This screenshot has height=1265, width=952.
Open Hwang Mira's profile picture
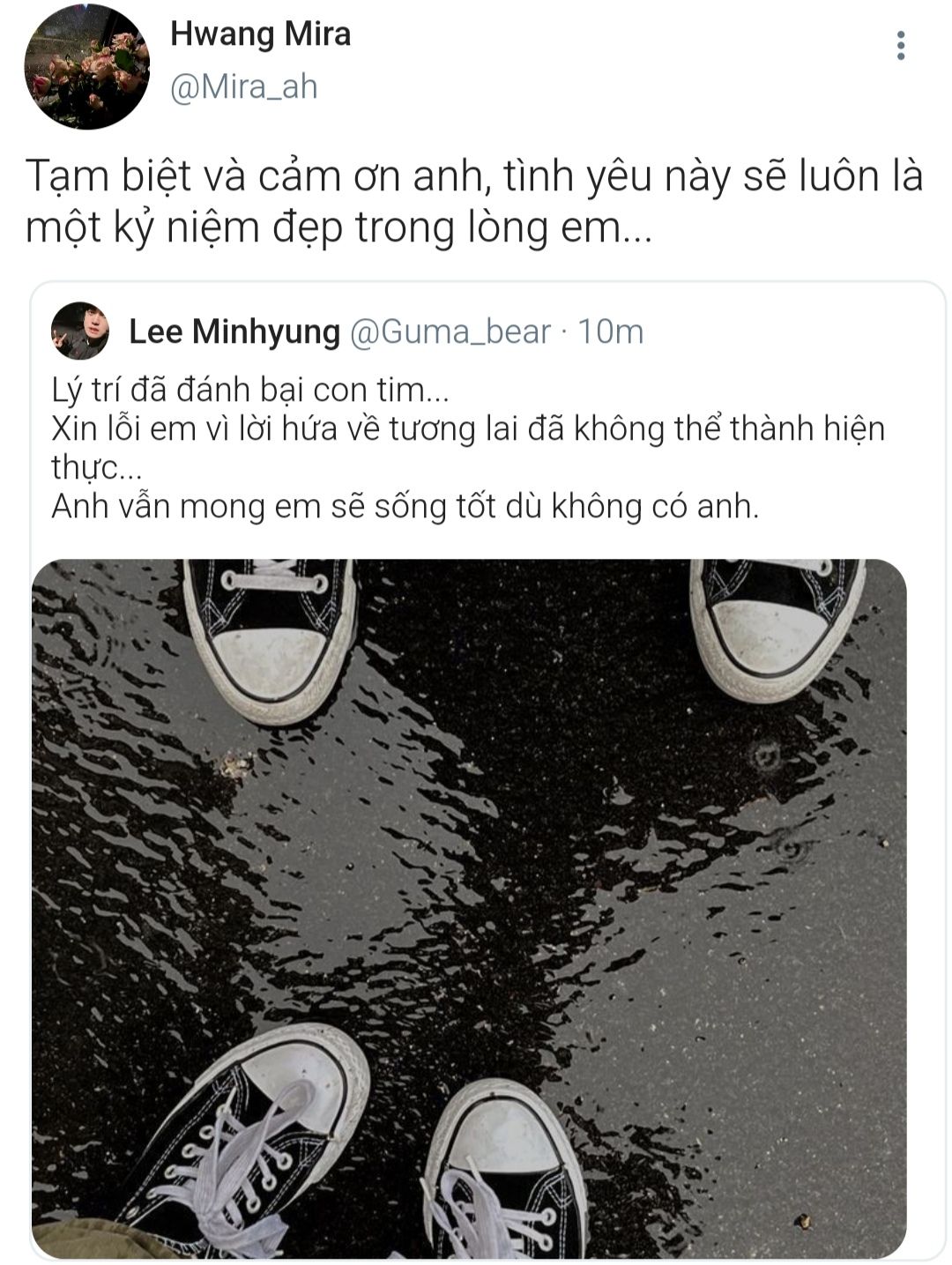pos(86,67)
